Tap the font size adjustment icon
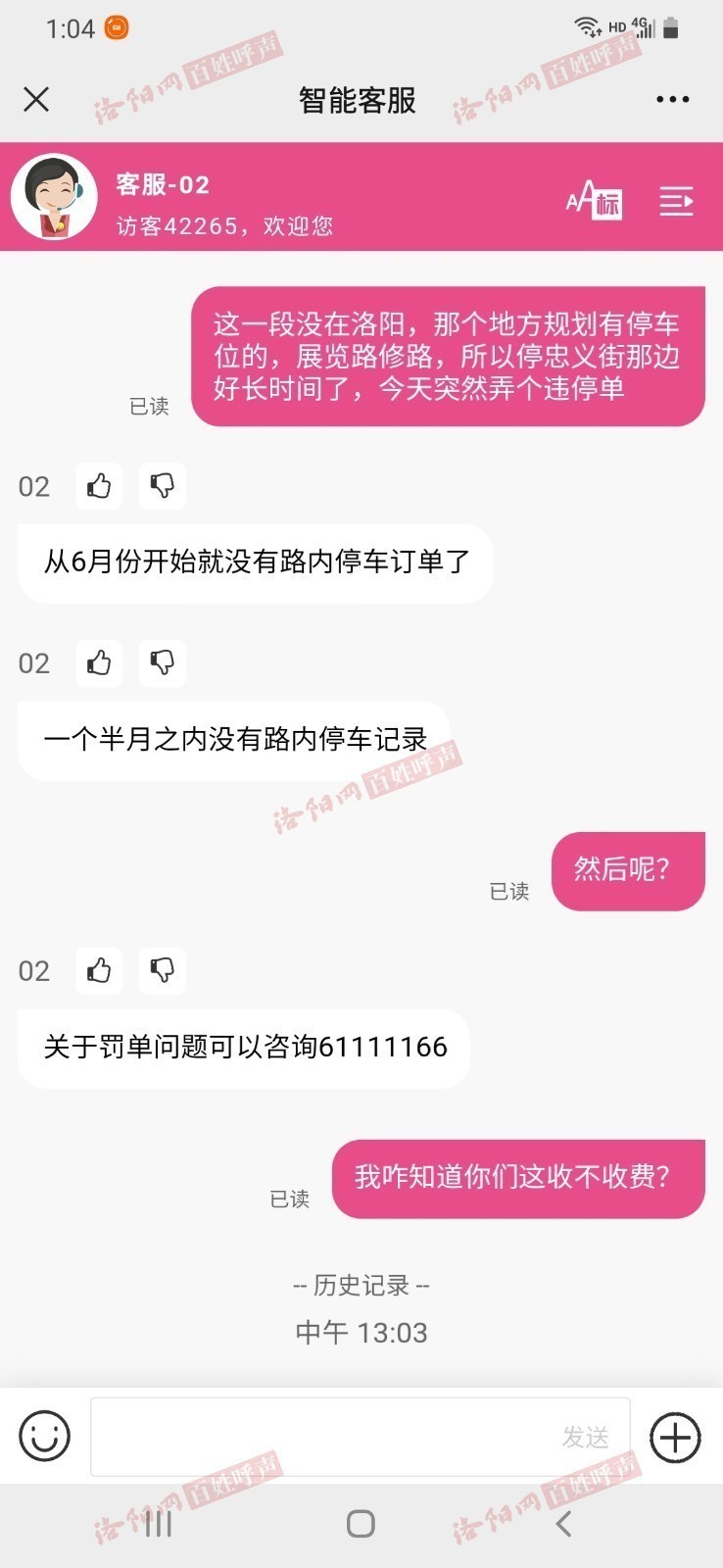This screenshot has height=1568, width=723. [x=594, y=201]
